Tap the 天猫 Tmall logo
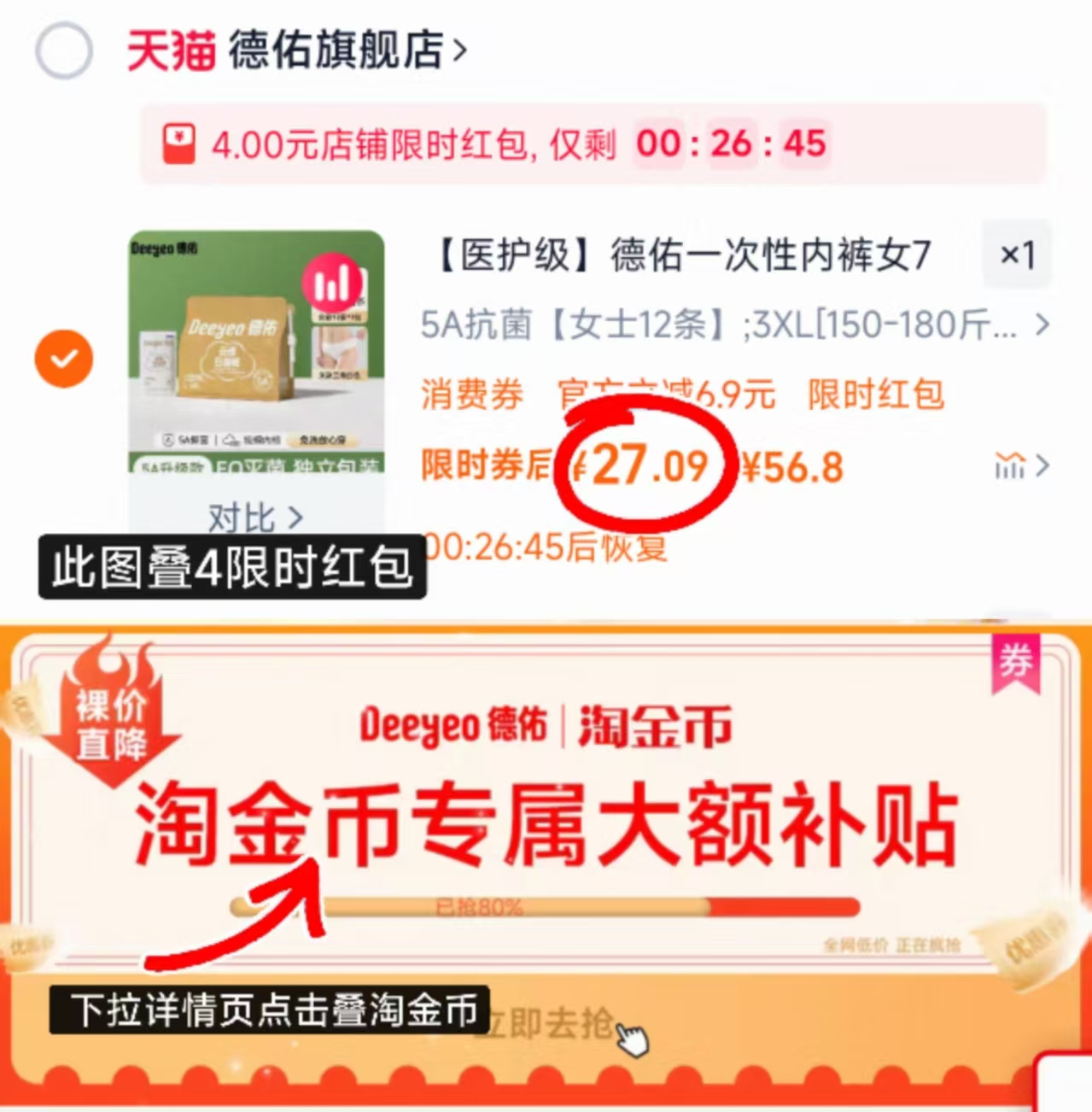This screenshot has height=1112, width=1092. click(169, 50)
